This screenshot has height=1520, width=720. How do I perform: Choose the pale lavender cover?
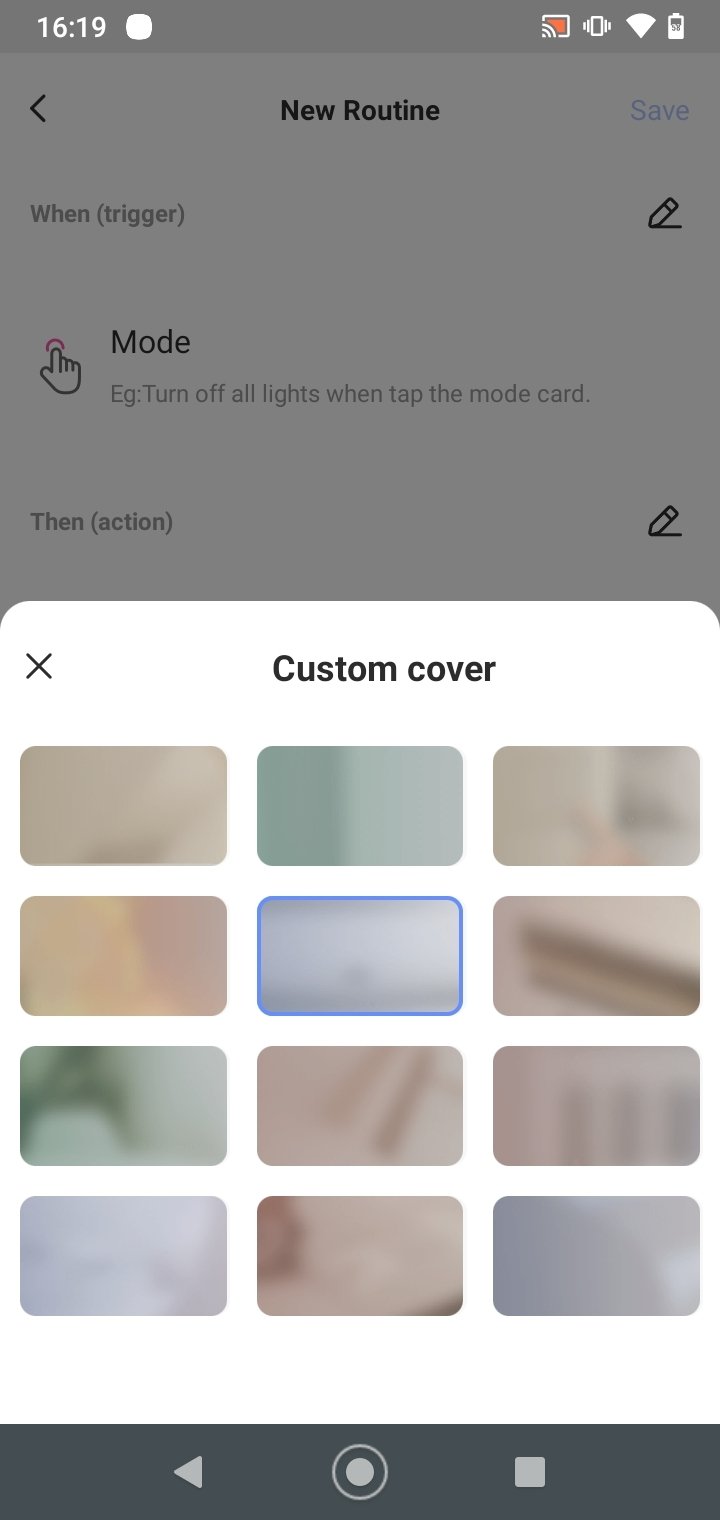pos(123,1256)
